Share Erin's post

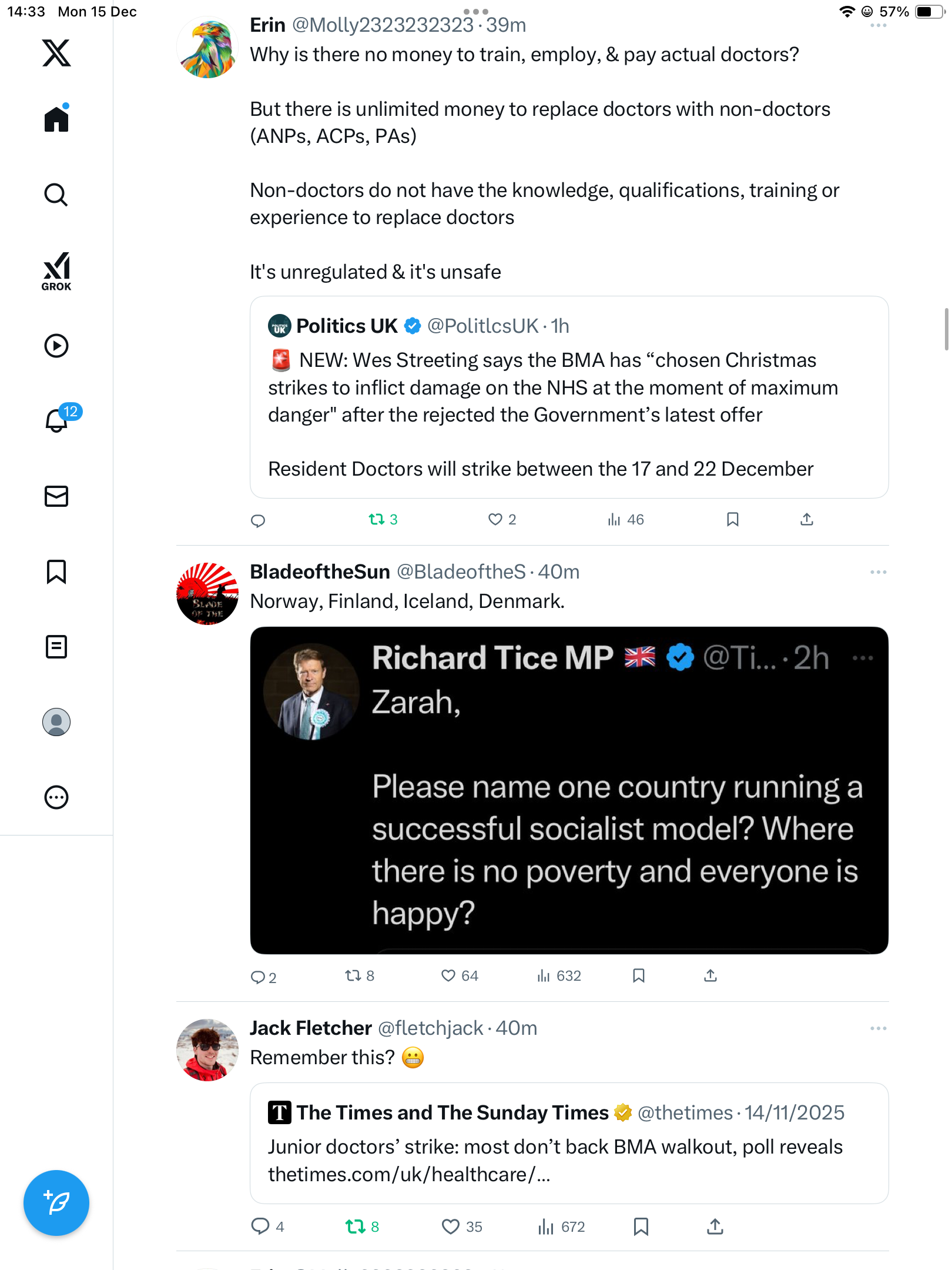pyautogui.click(x=806, y=519)
